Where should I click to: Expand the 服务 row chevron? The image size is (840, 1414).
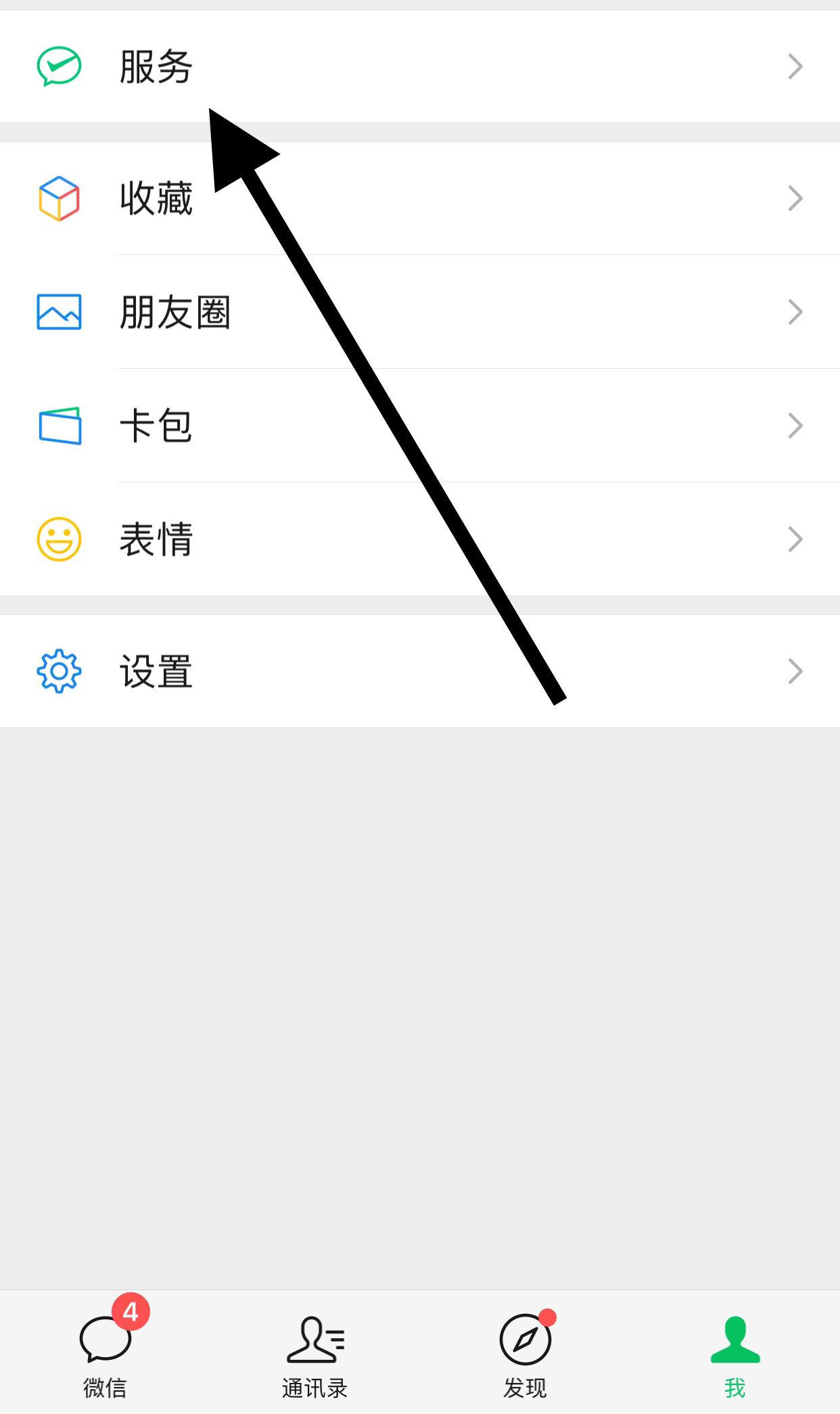pyautogui.click(x=797, y=66)
